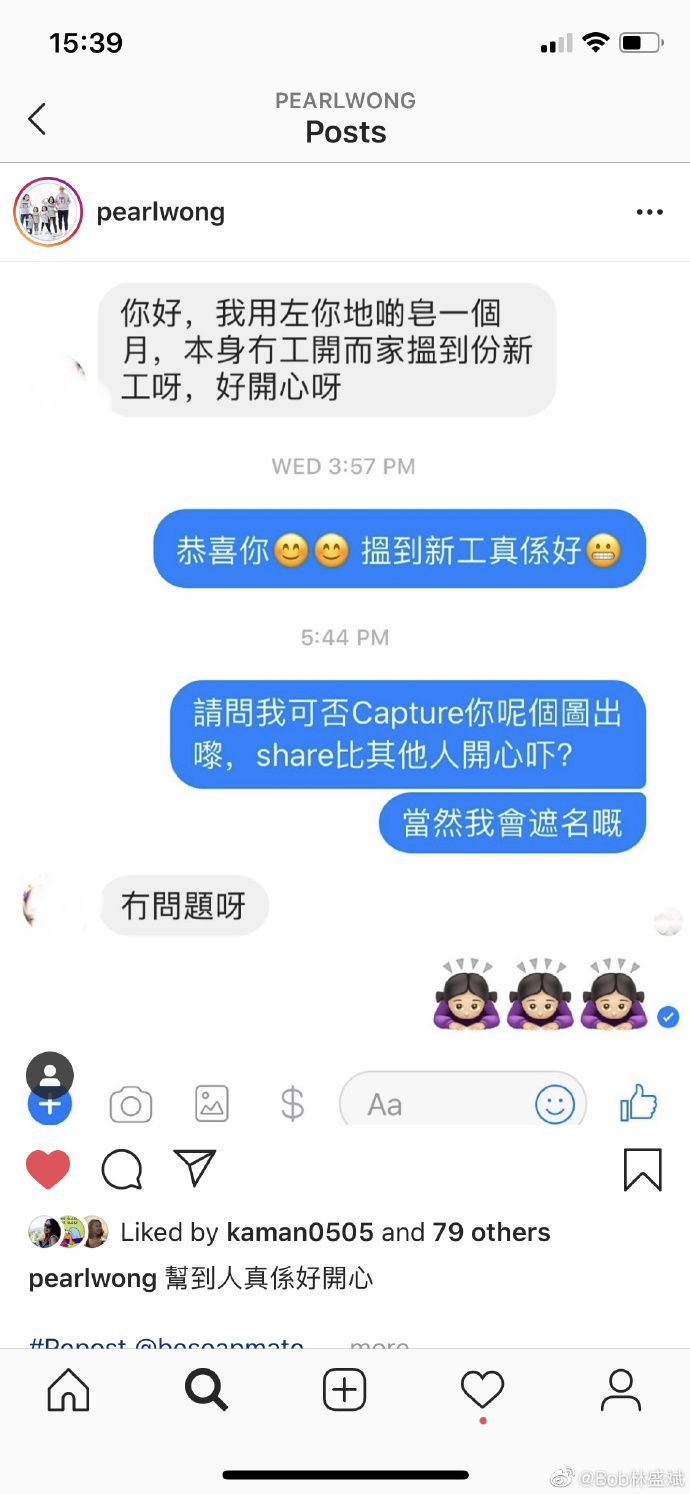Screen dimensions: 690x1494
Task: Switch to the Profile tab
Action: coord(620,1390)
